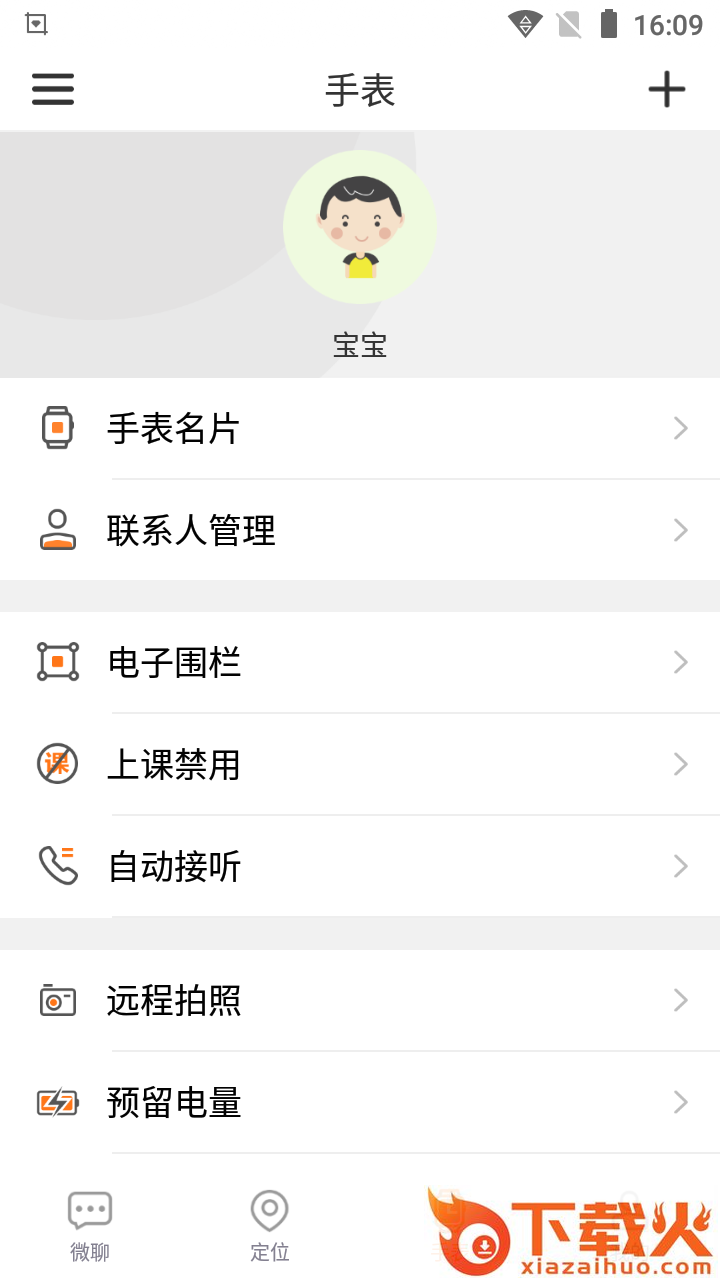This screenshot has height=1280, width=720.
Task: Switch to the 定位 location tab
Action: tap(270, 1225)
